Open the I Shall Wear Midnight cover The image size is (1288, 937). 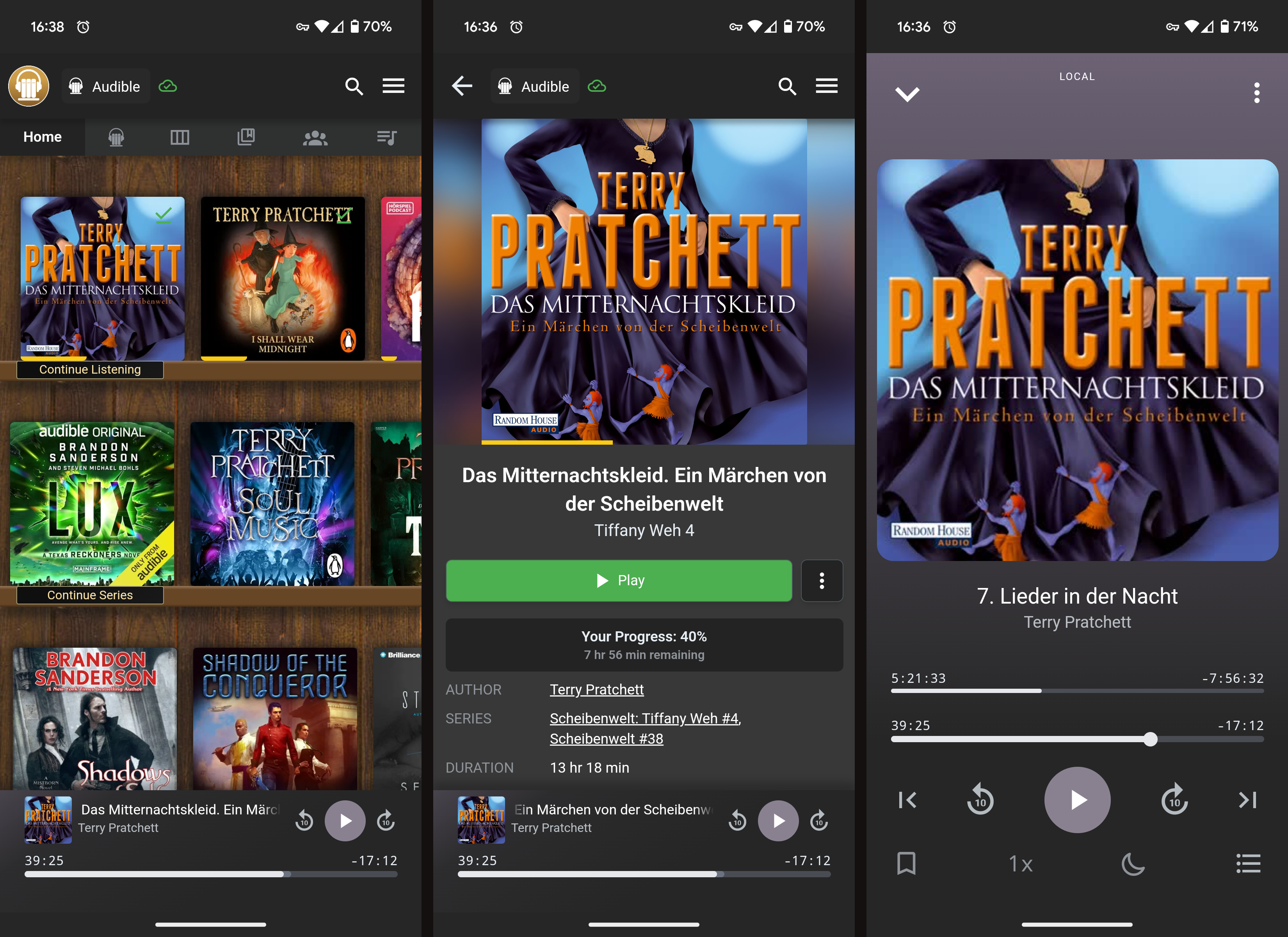(x=282, y=278)
